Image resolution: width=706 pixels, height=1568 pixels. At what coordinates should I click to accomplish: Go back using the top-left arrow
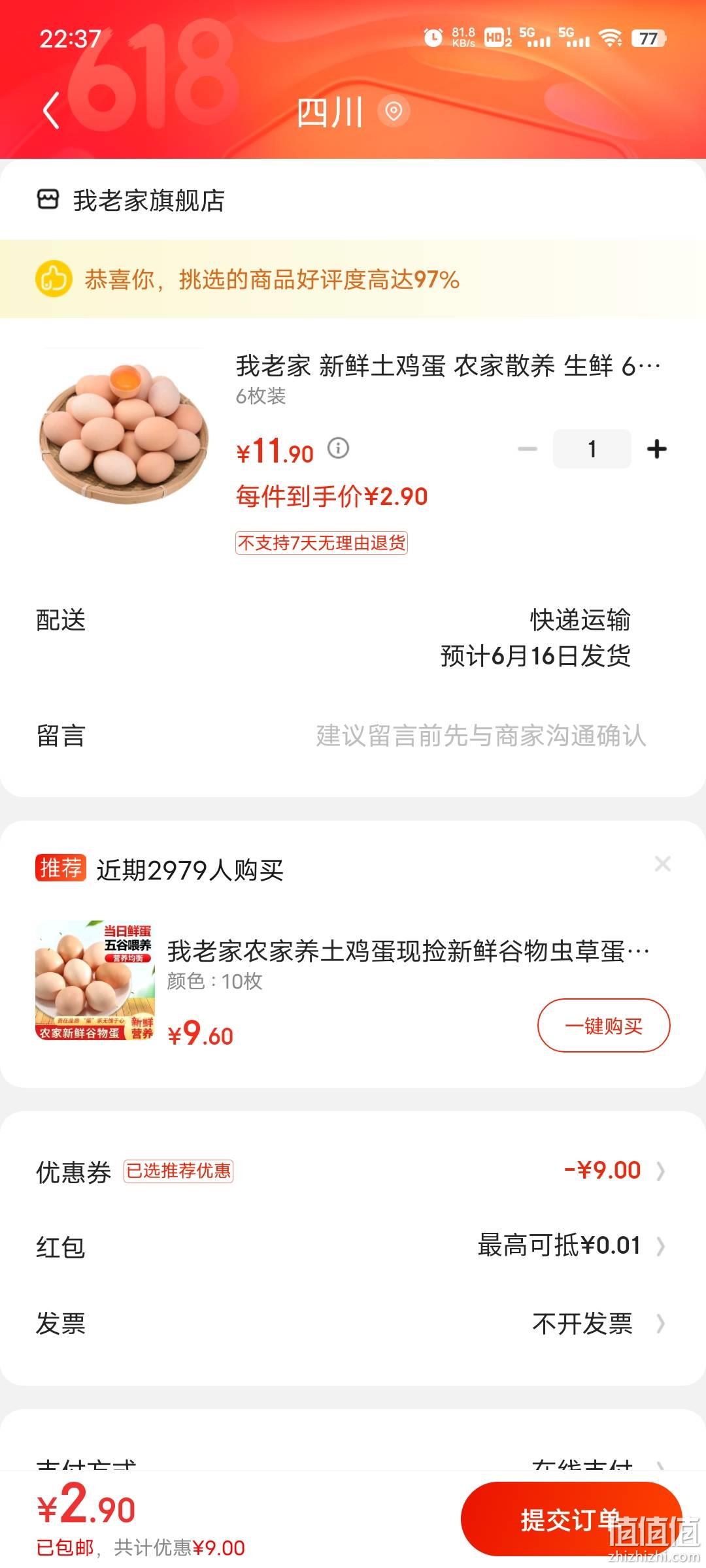51,110
